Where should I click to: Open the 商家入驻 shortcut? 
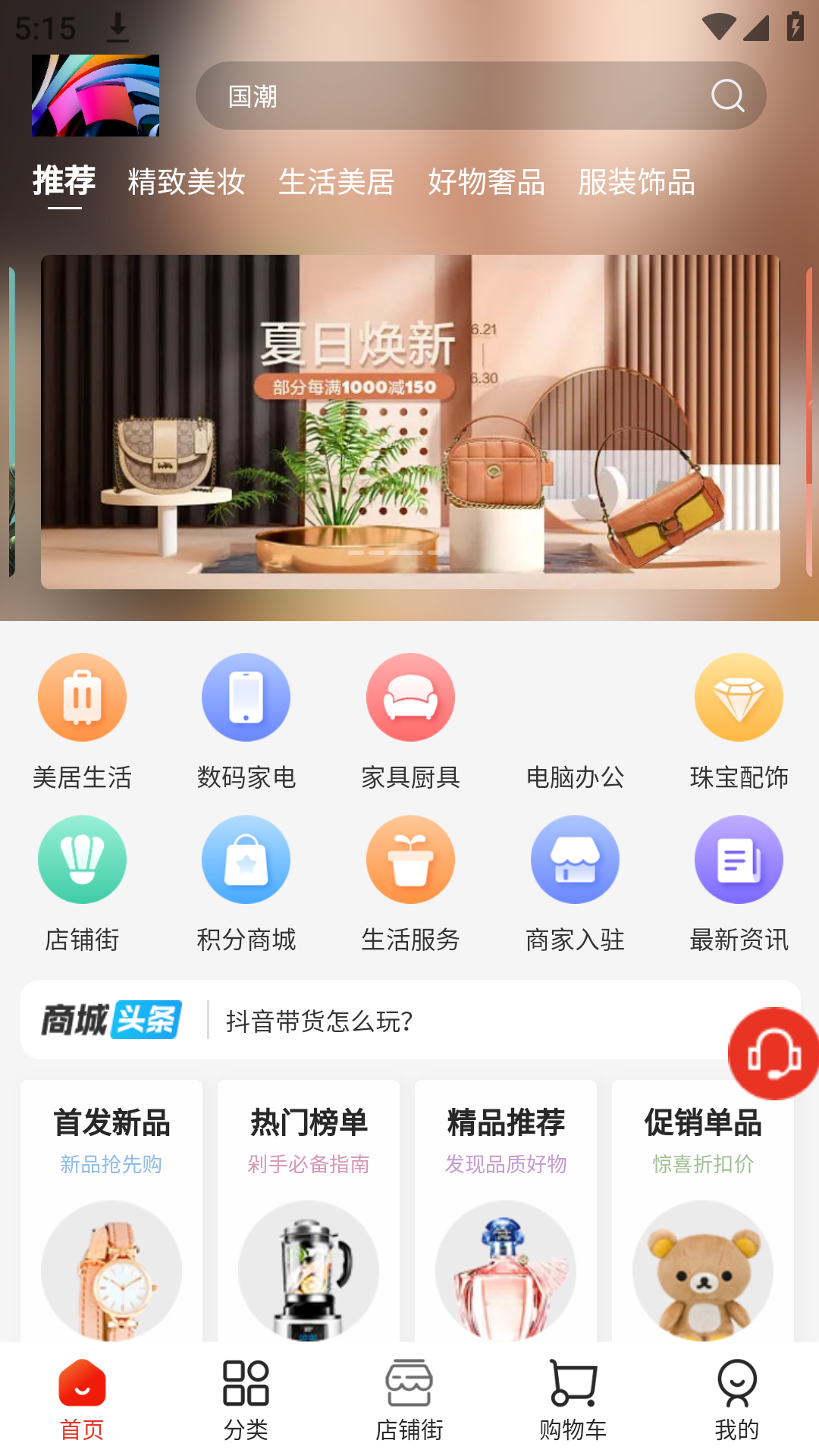[575, 883]
